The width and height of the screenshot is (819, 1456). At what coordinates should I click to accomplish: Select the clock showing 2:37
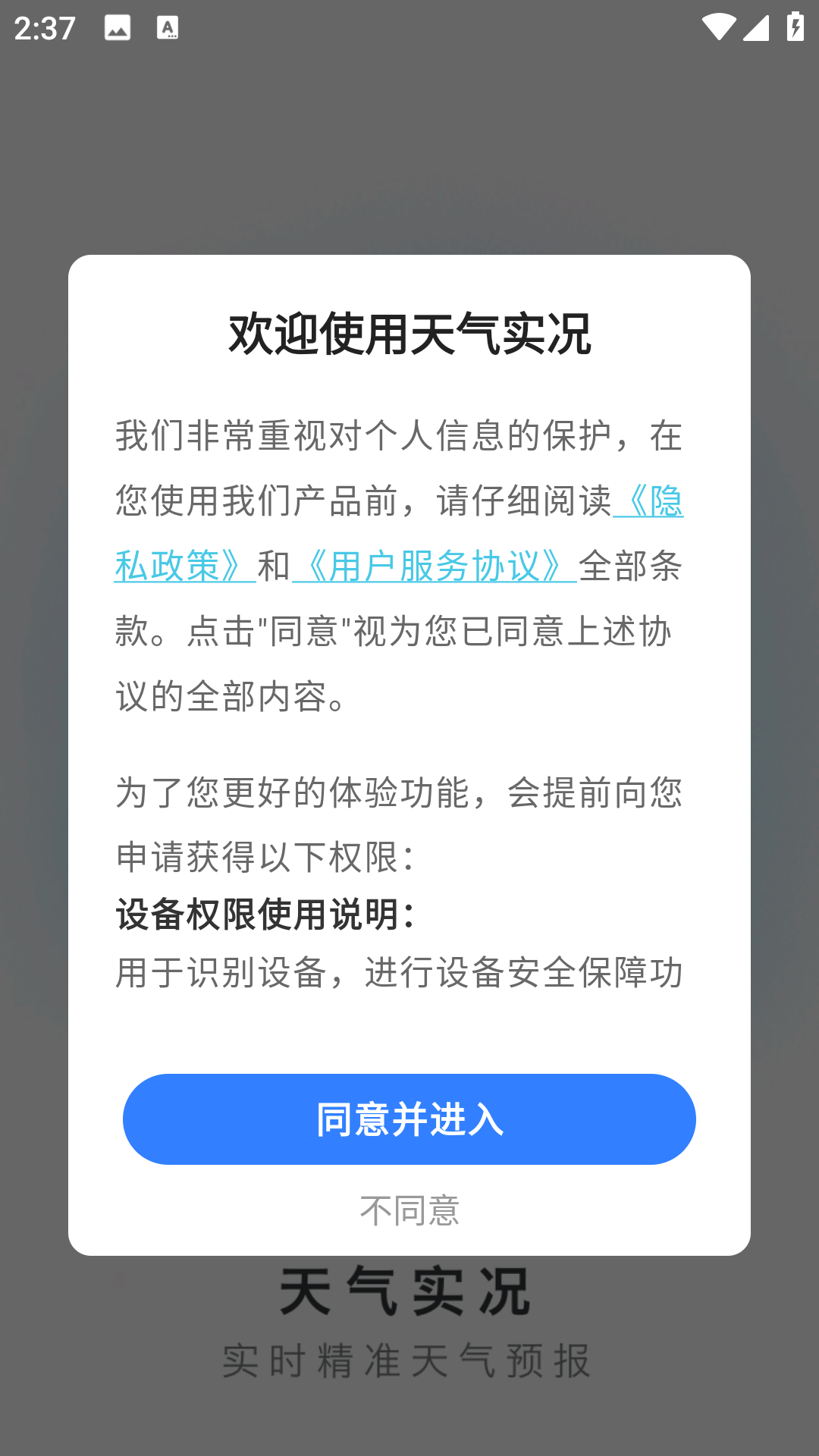tap(45, 29)
